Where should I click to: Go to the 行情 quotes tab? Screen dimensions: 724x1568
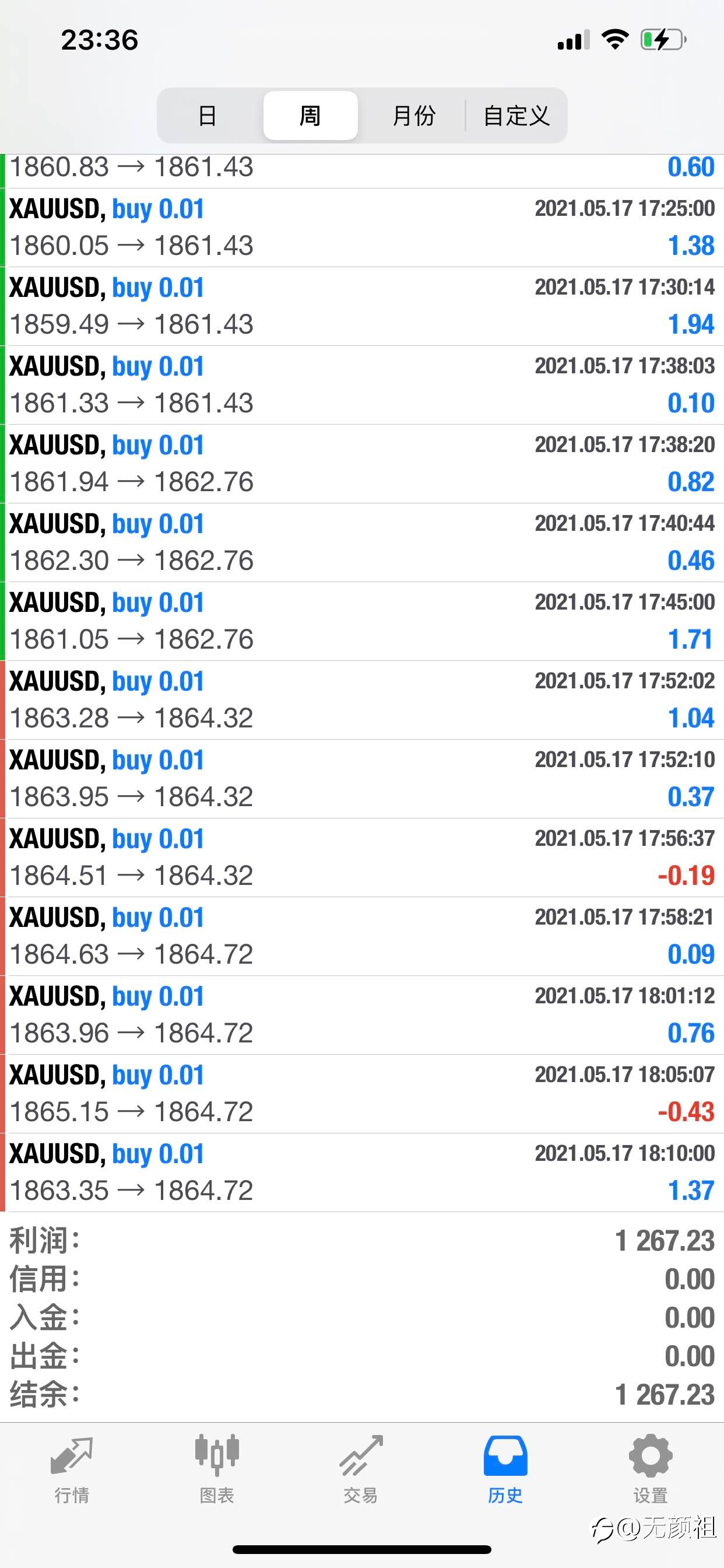[72, 1469]
